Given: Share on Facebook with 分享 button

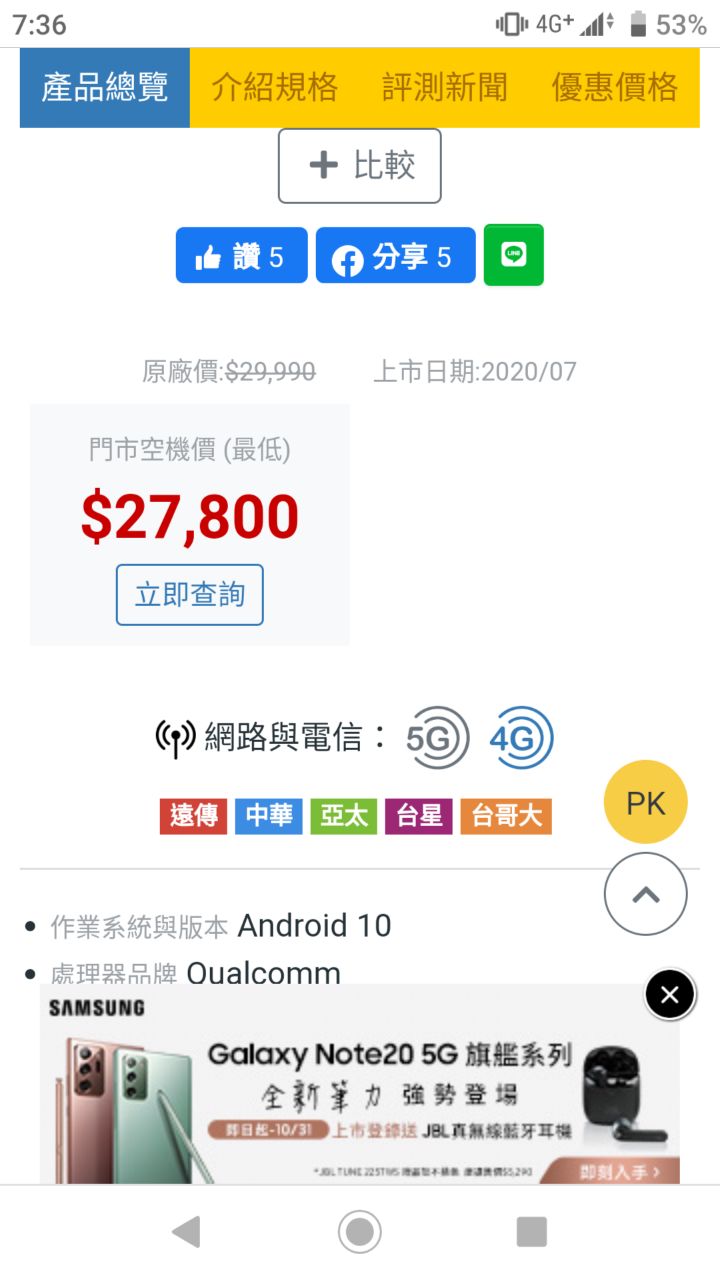Looking at the screenshot, I should pos(395,256).
